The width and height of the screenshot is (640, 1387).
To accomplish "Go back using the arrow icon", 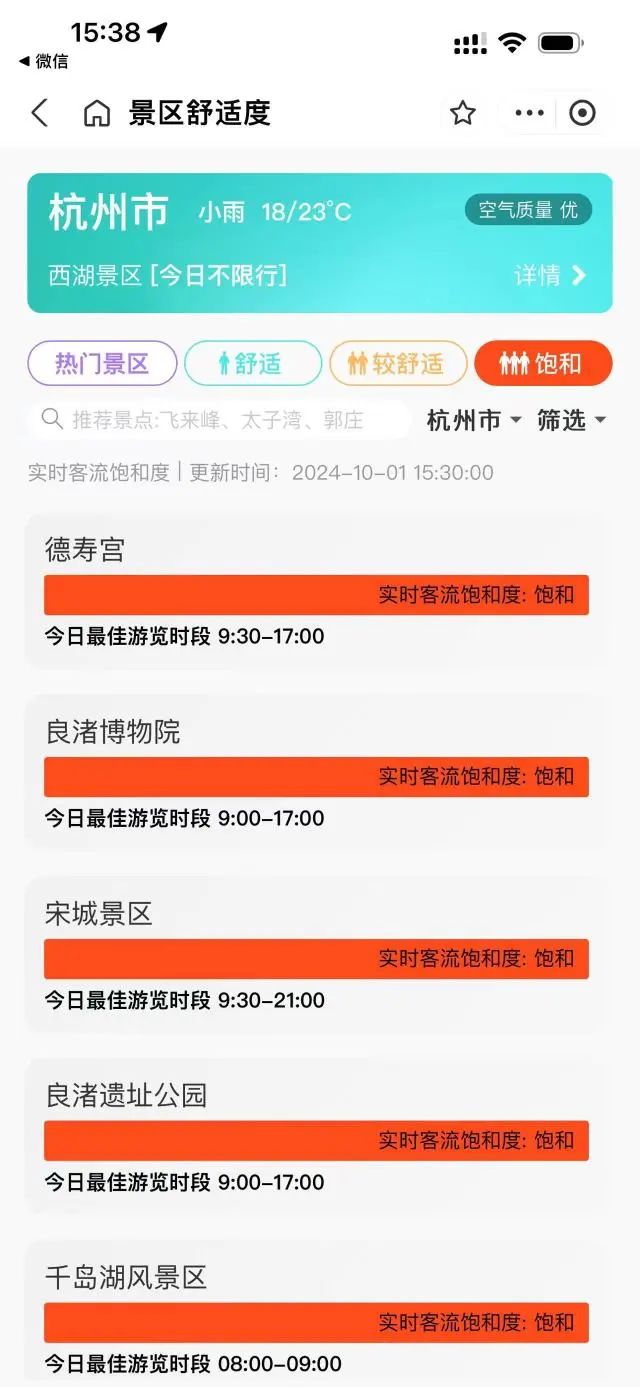I will point(40,113).
